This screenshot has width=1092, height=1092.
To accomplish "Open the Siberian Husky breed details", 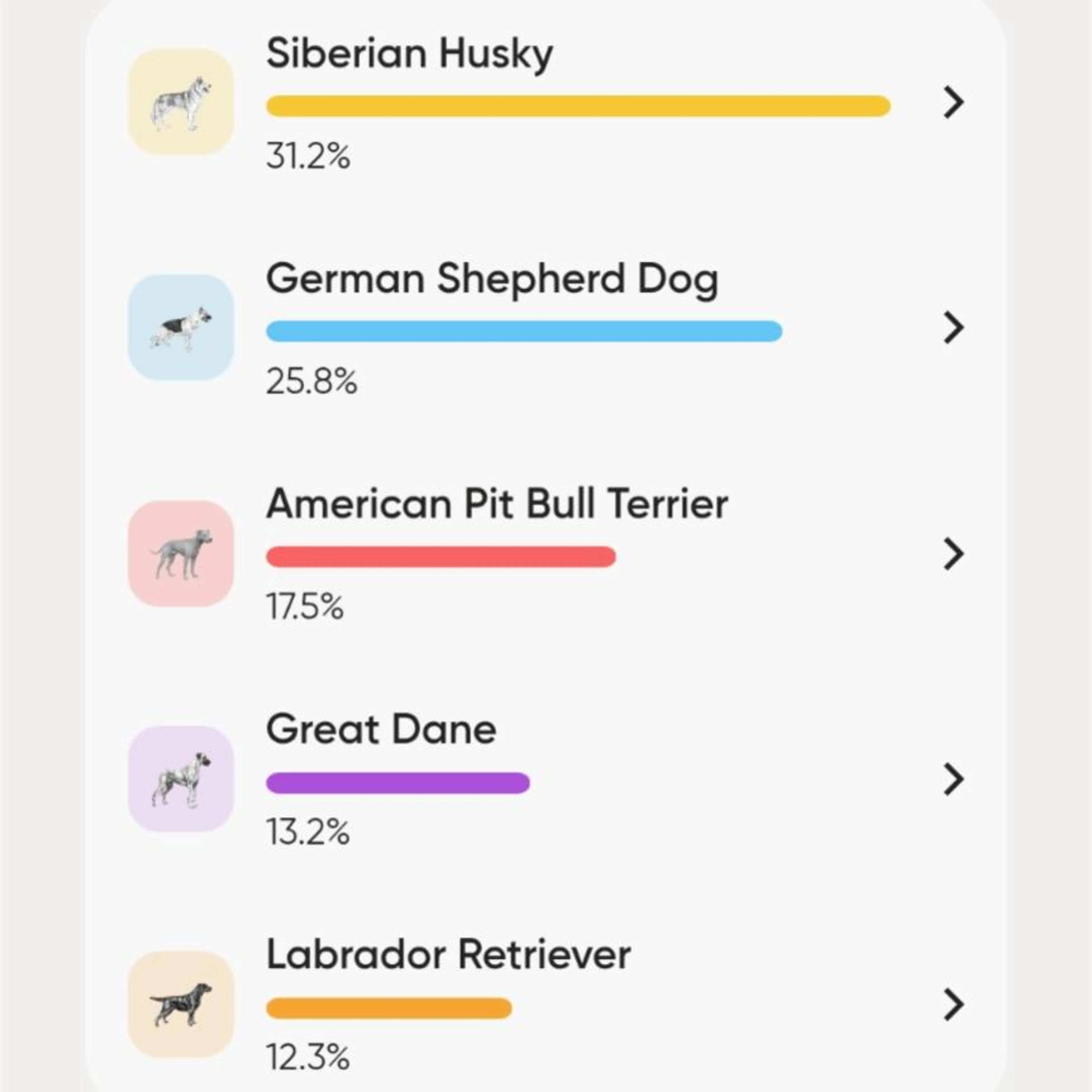I will [953, 102].
